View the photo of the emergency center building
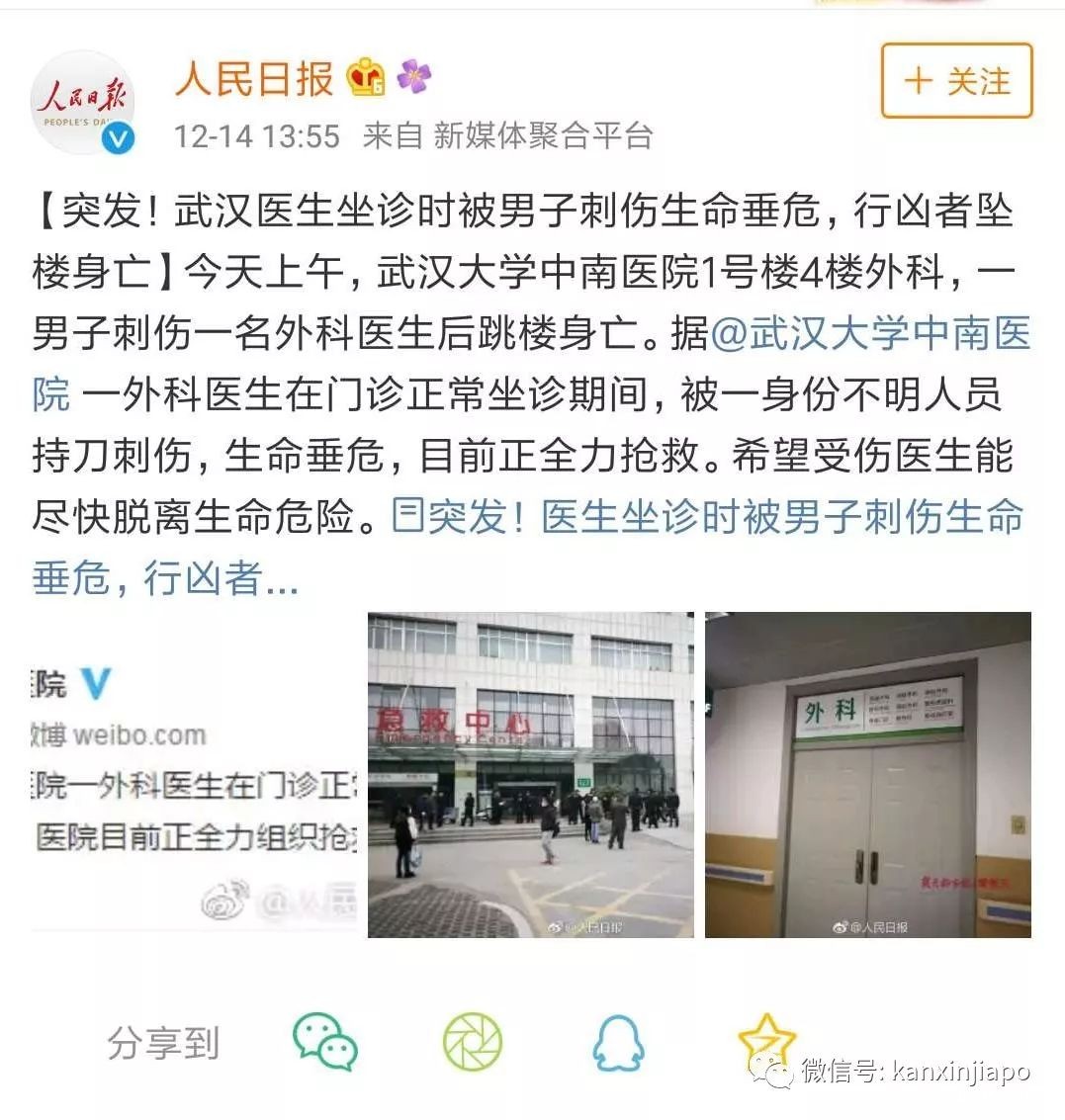Image resolution: width=1065 pixels, height=1120 pixels. (531, 774)
